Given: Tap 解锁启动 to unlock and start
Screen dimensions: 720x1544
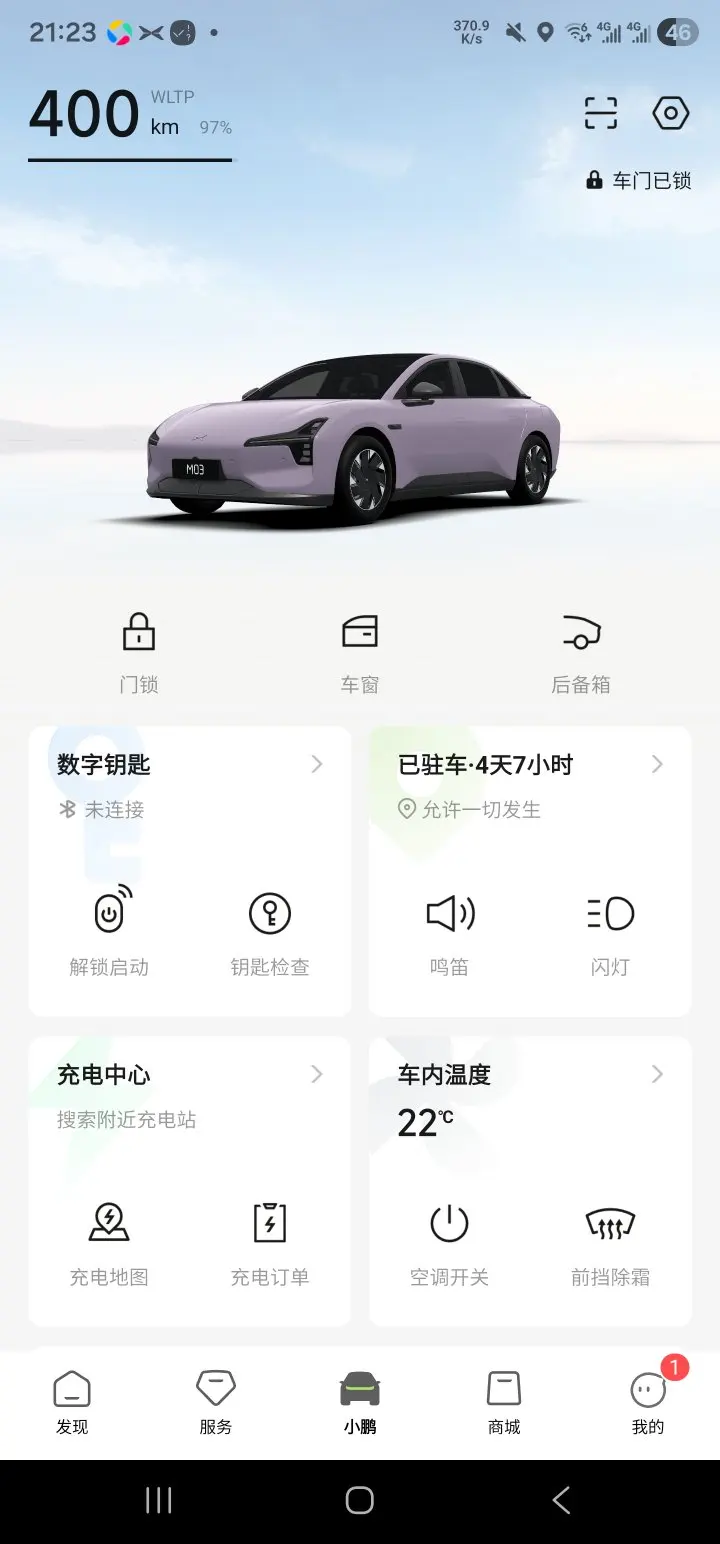Looking at the screenshot, I should point(109,930).
